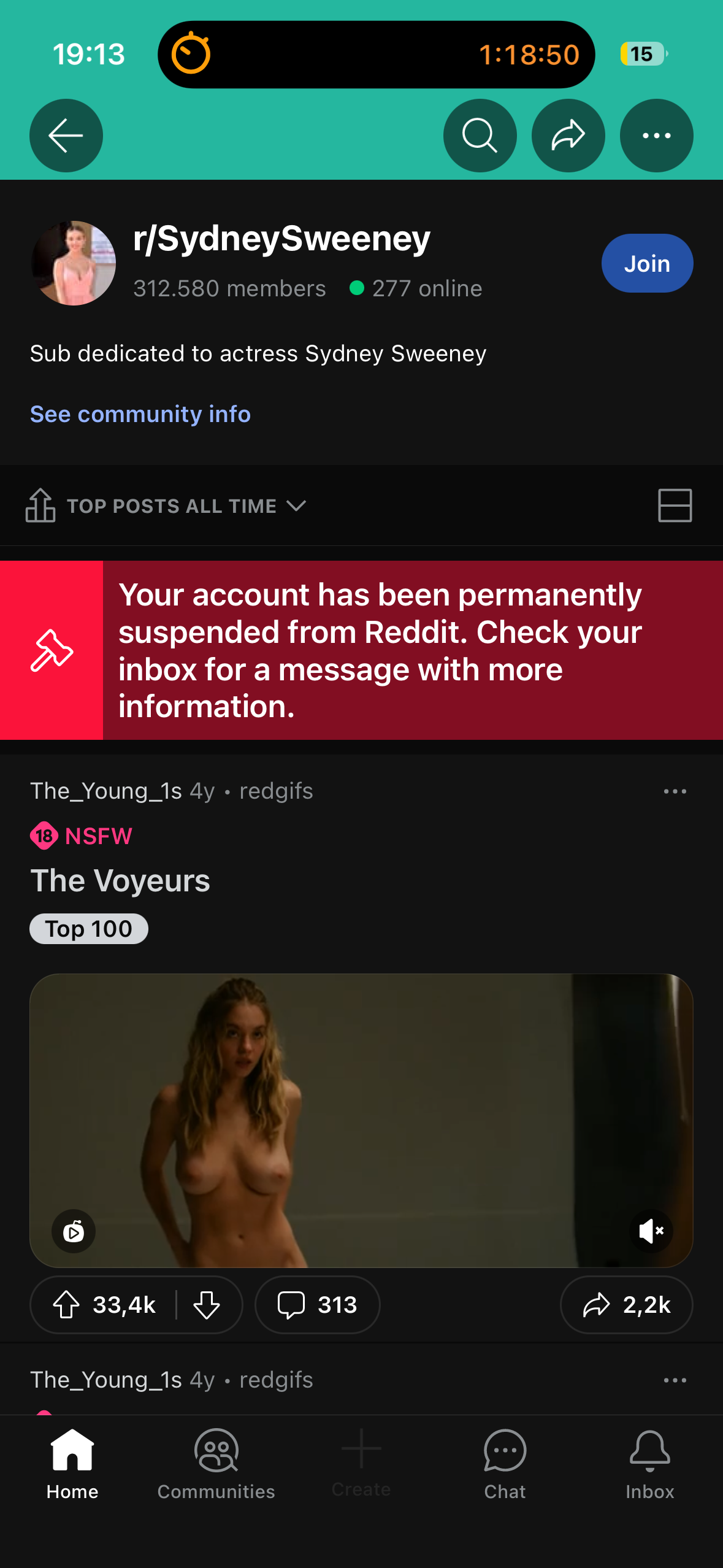Viewport: 723px width, 1568px height.
Task: Open the community overflow menu
Action: tap(656, 136)
